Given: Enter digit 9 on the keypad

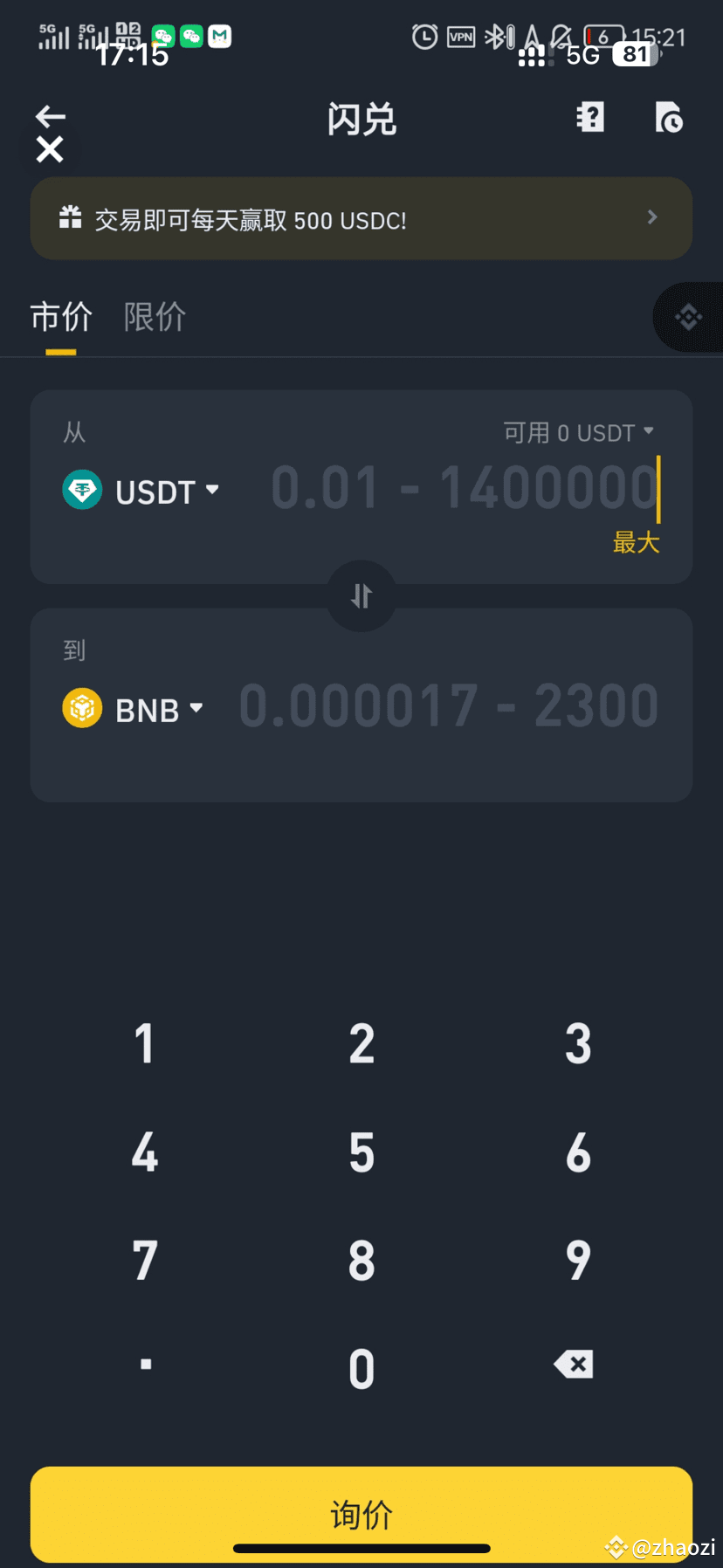Looking at the screenshot, I should tap(578, 1261).
